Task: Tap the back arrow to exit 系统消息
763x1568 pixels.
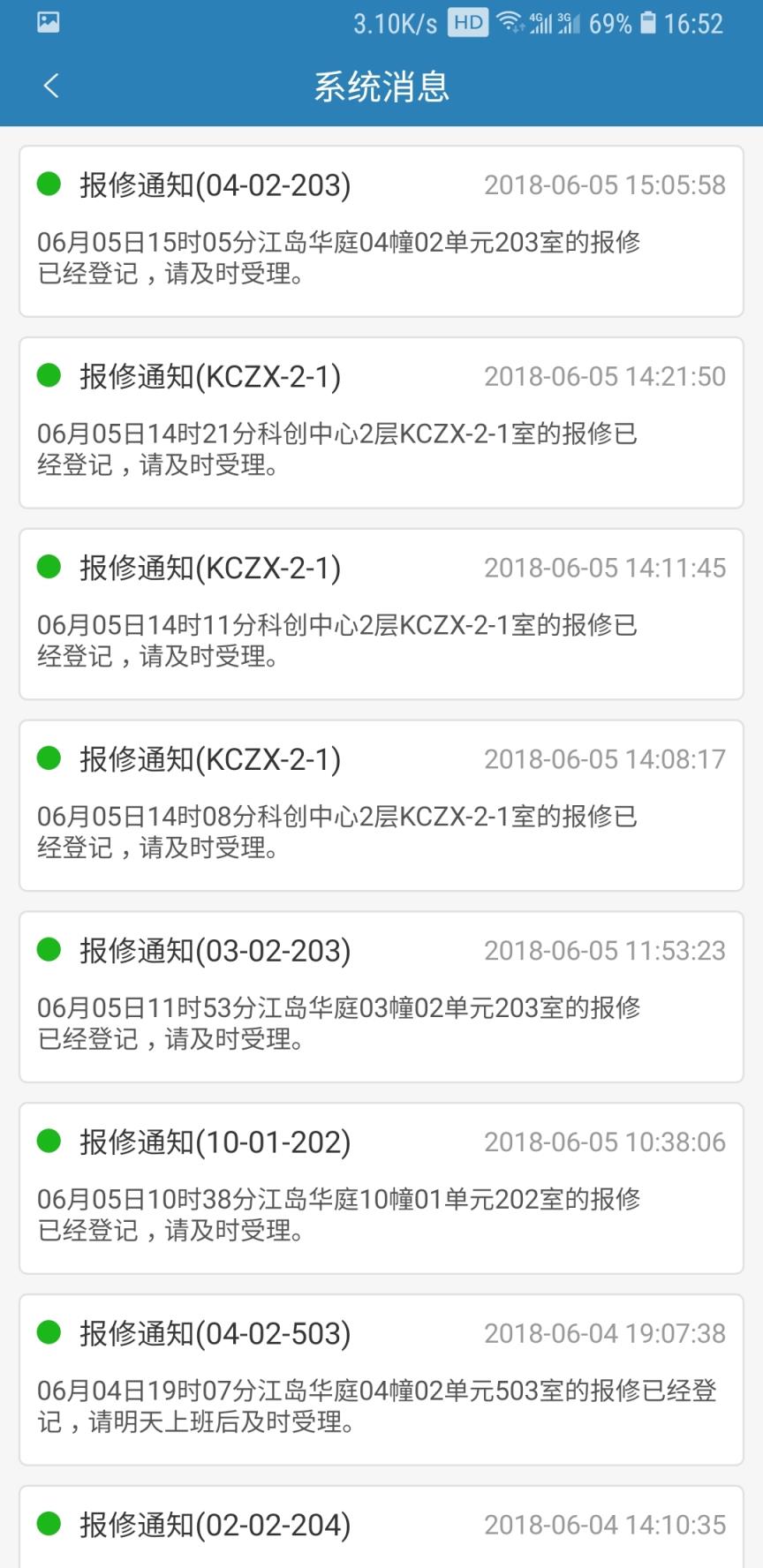Action: click(x=51, y=86)
